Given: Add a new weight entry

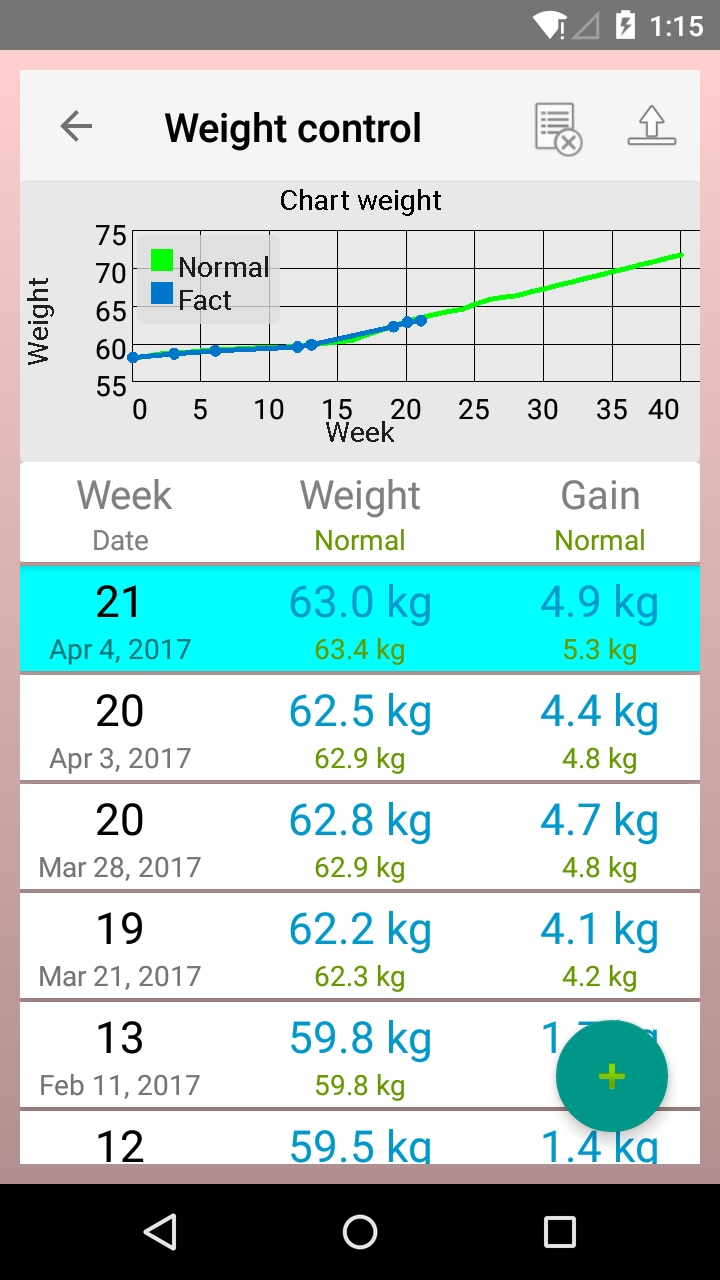Looking at the screenshot, I should [x=611, y=1076].
